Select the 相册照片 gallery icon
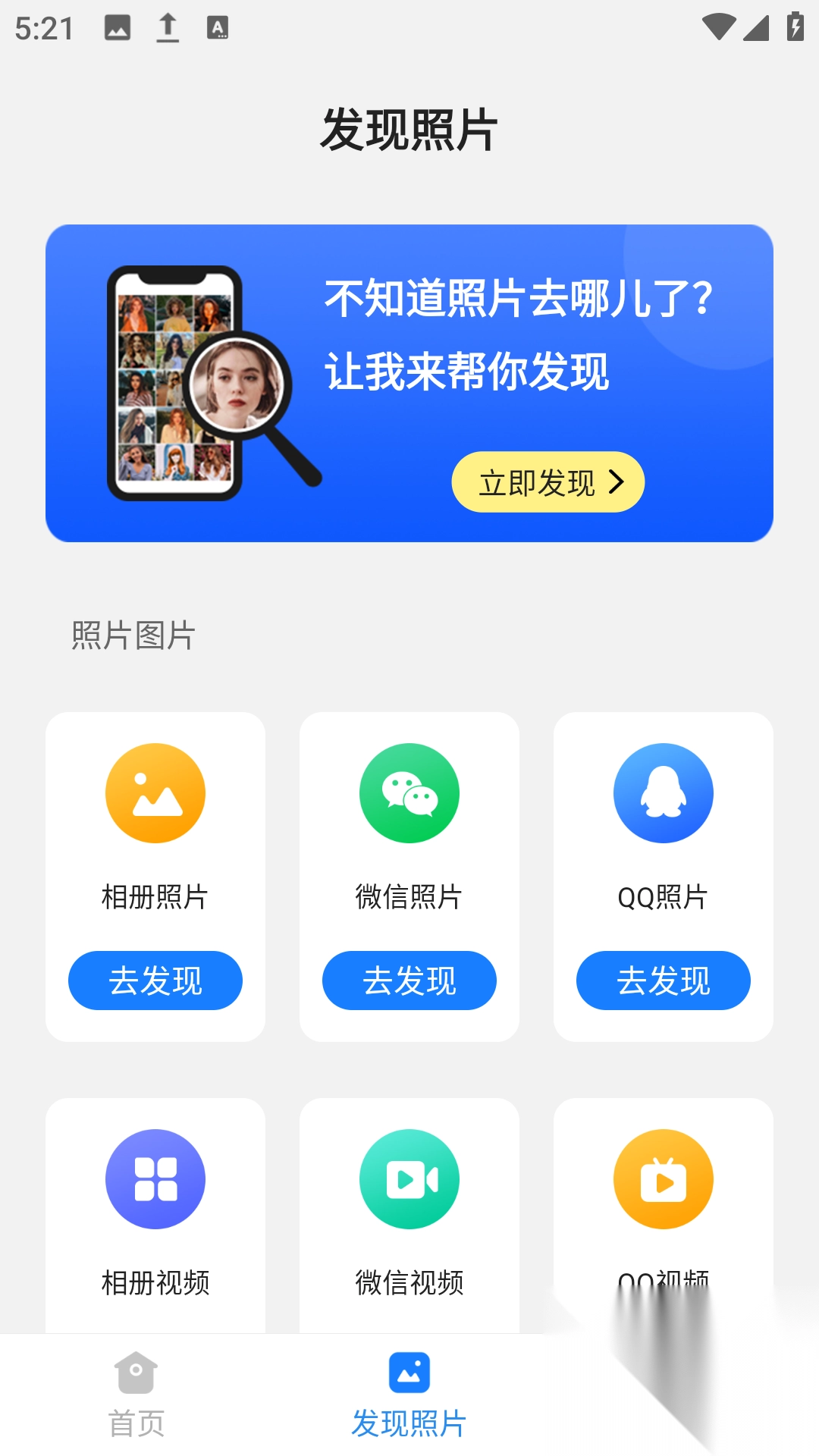This screenshot has width=819, height=1456. coord(155,792)
